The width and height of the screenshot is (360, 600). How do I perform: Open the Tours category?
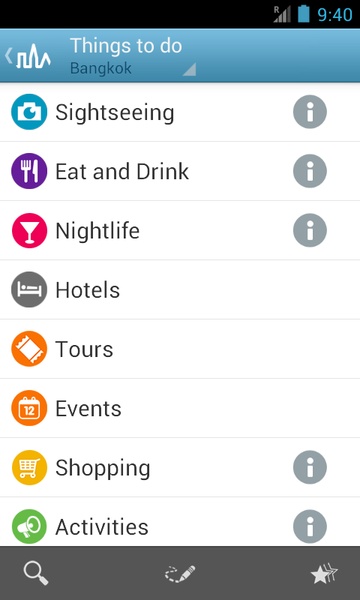coord(180,349)
